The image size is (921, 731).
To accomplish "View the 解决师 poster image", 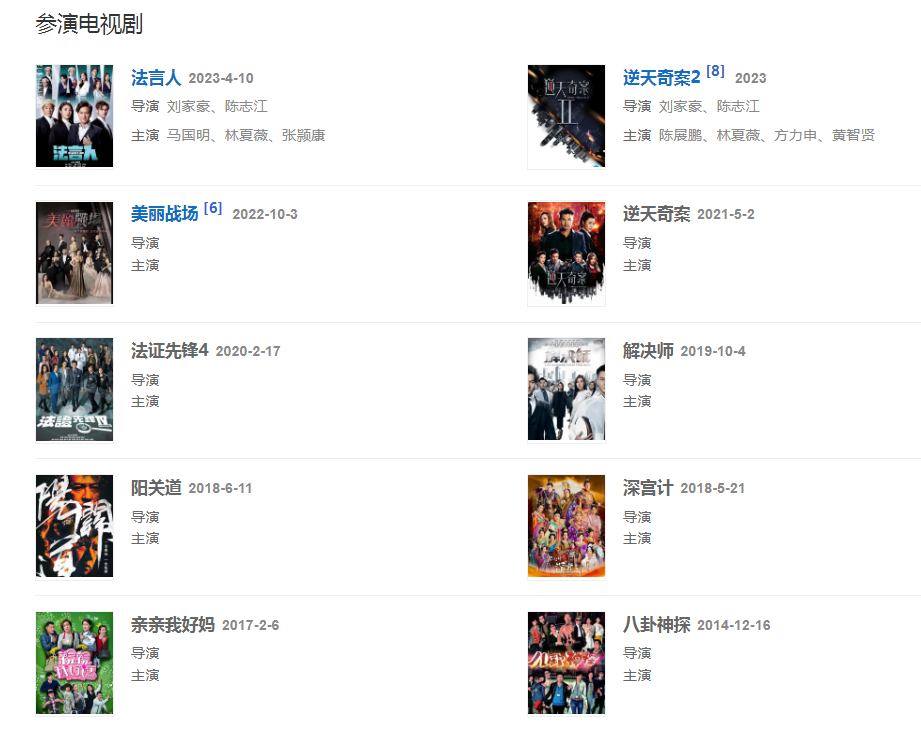I will click(566, 389).
